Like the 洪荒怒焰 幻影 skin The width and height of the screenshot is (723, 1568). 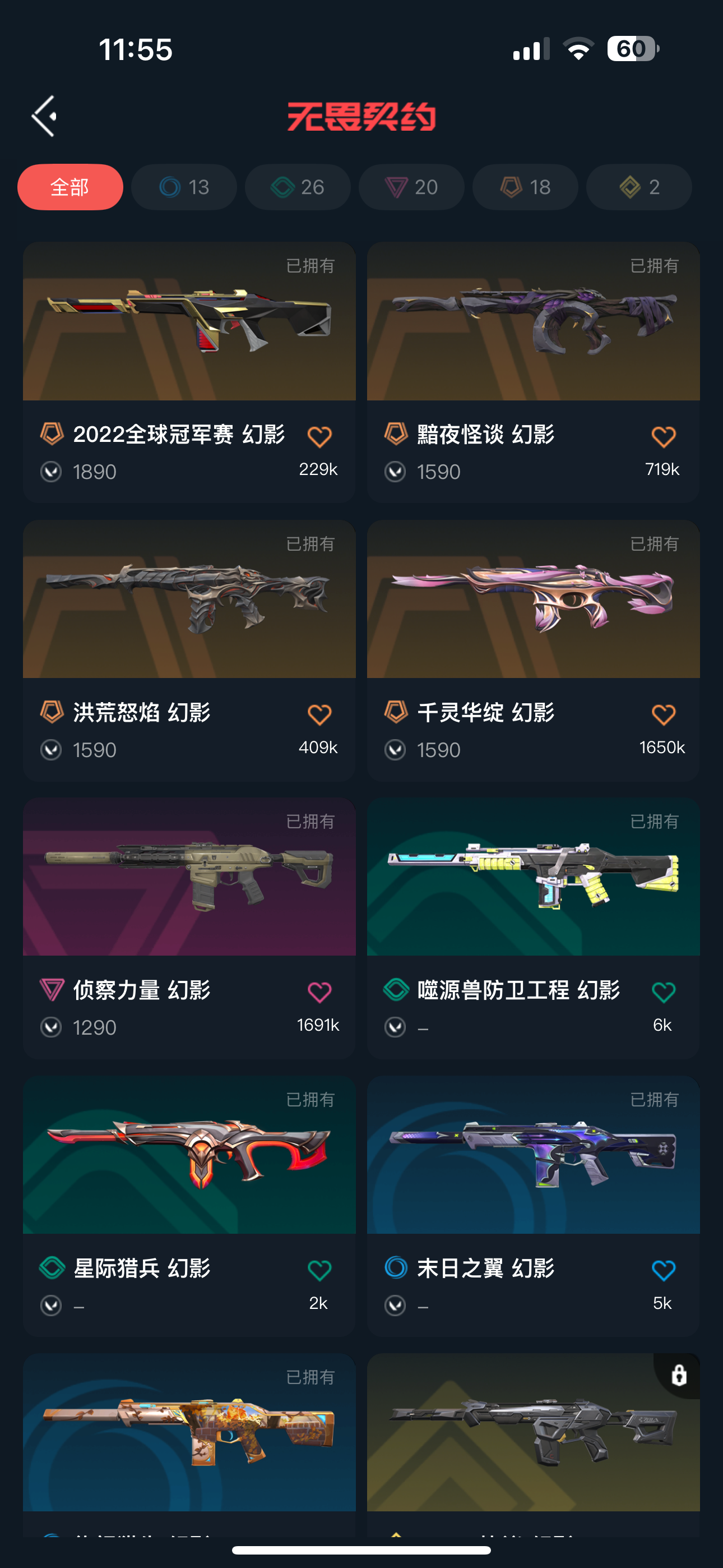point(319,714)
